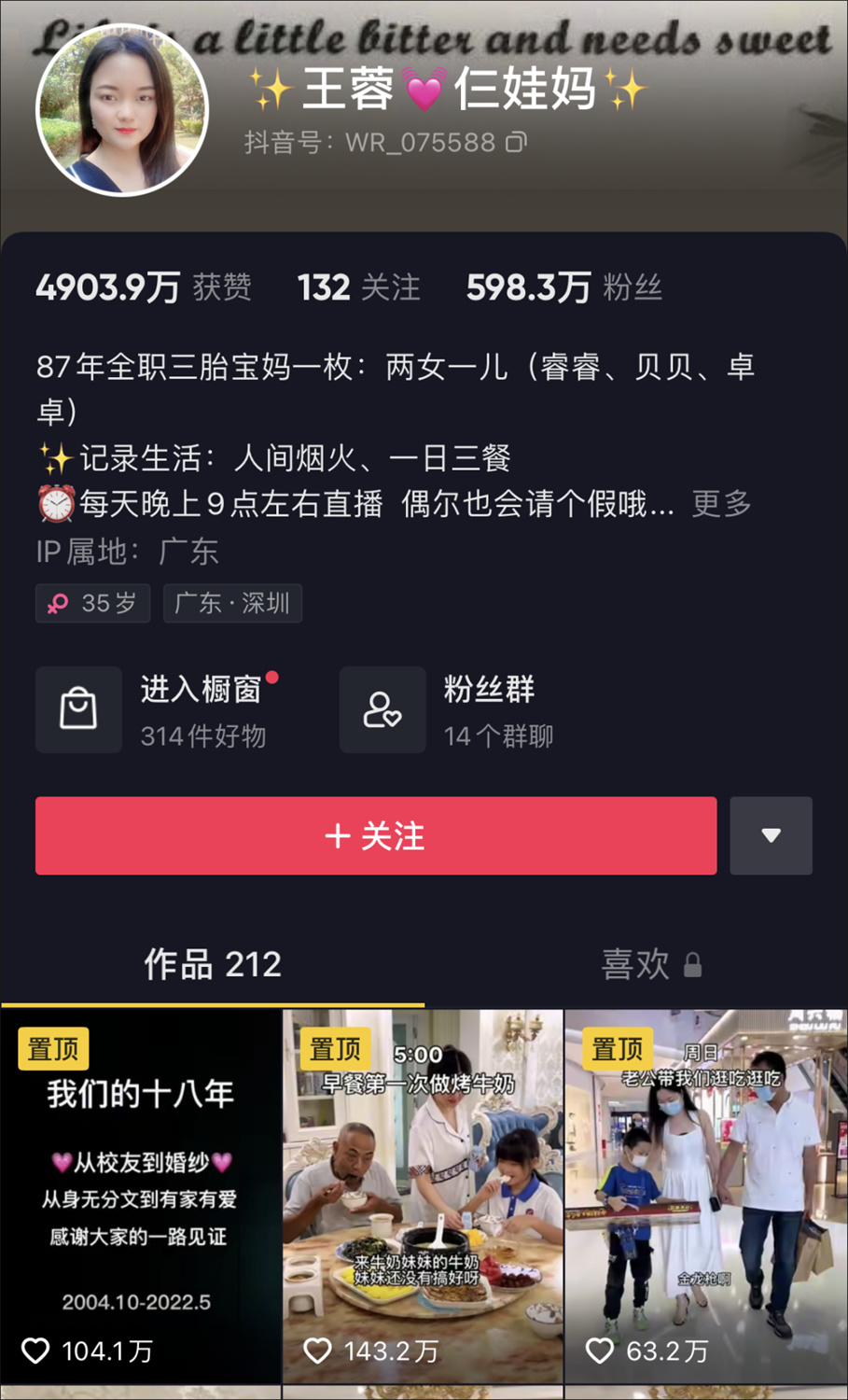Expand the dropdown arrow beside 关注
Viewport: 848px width, 1400px height.
[771, 835]
